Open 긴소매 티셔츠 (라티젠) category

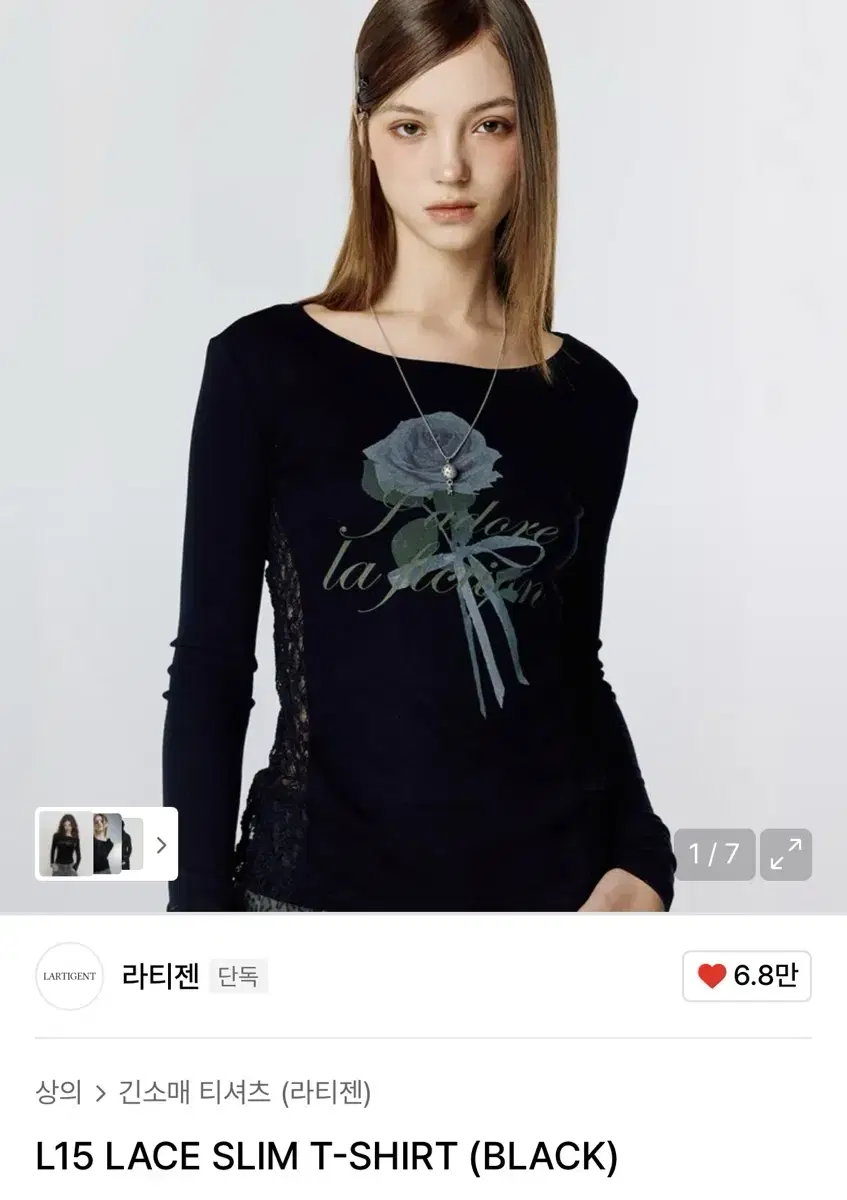pyautogui.click(x=245, y=1092)
